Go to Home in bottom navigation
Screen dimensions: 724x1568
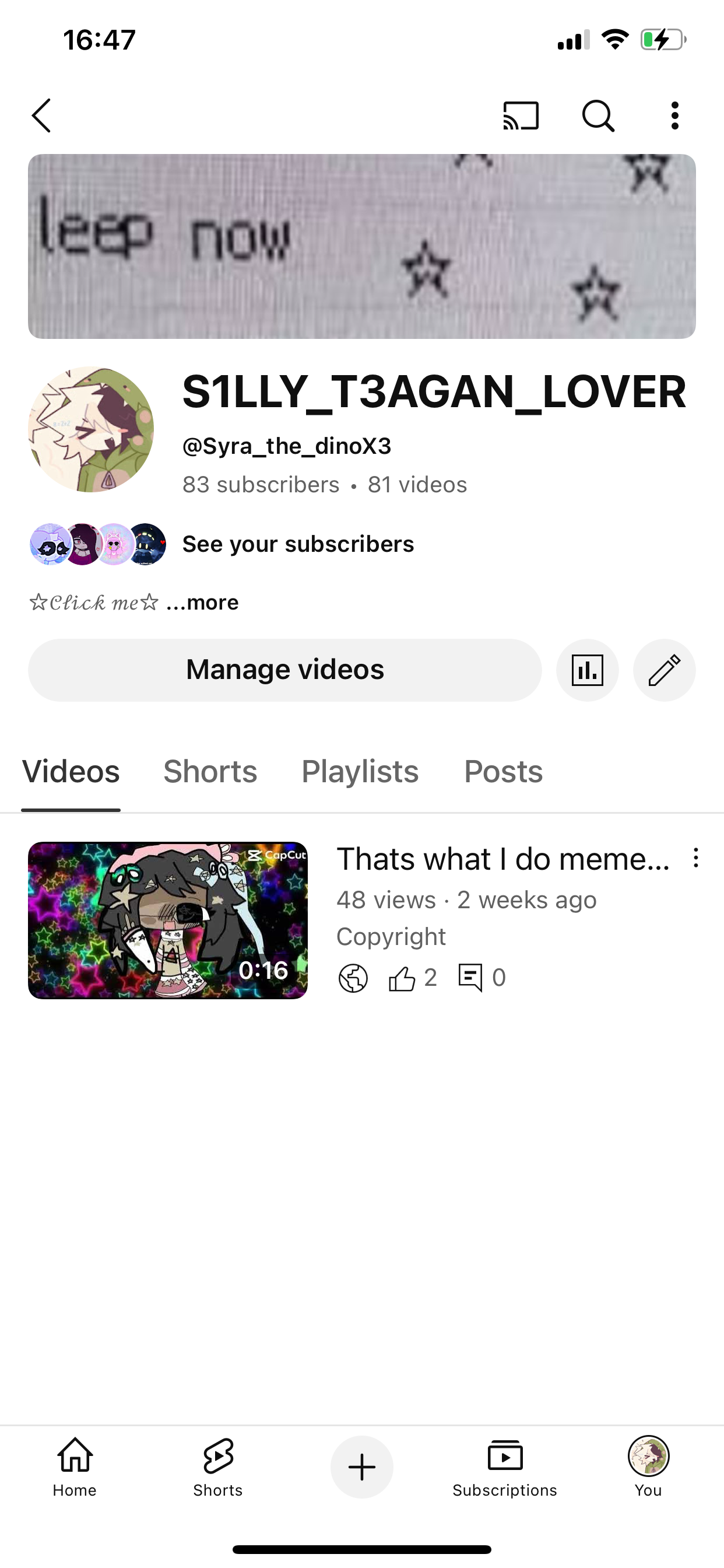click(74, 1468)
